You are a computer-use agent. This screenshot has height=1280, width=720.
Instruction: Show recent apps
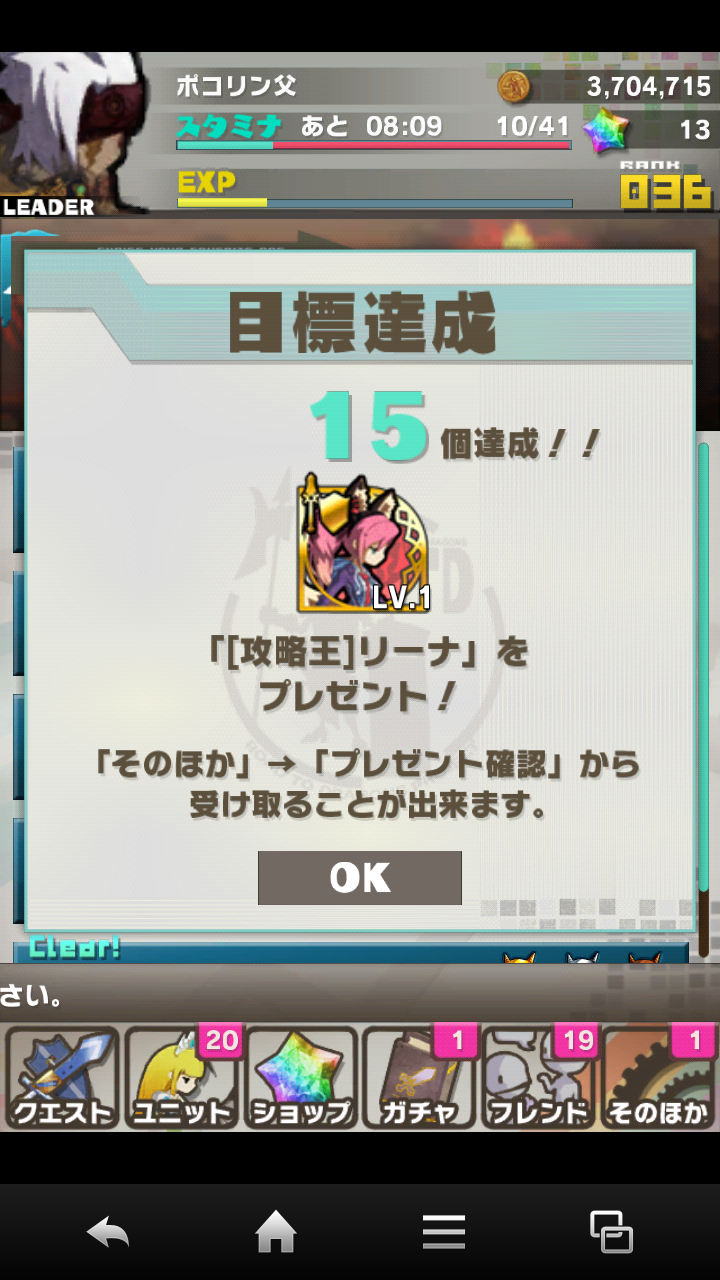point(611,1232)
